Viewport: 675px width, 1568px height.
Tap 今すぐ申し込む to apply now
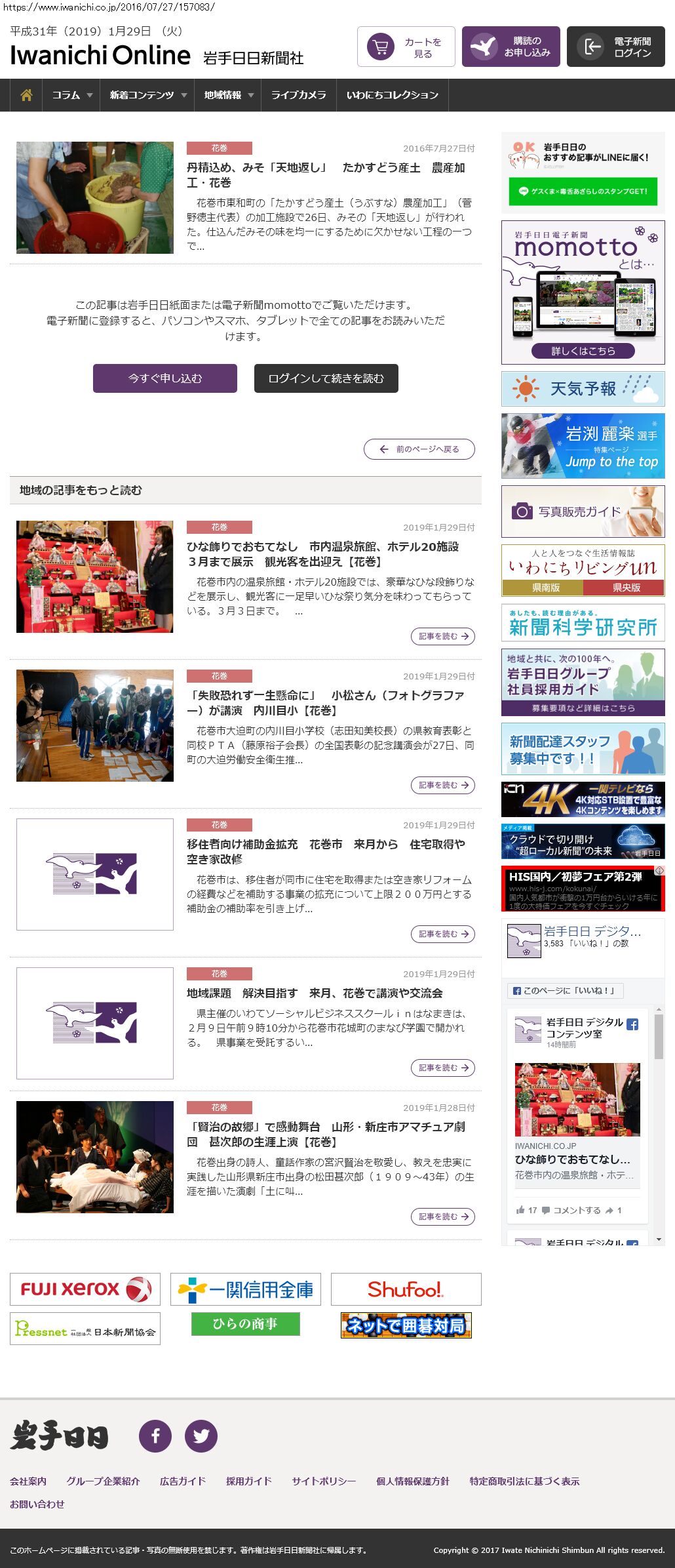pyautogui.click(x=165, y=378)
